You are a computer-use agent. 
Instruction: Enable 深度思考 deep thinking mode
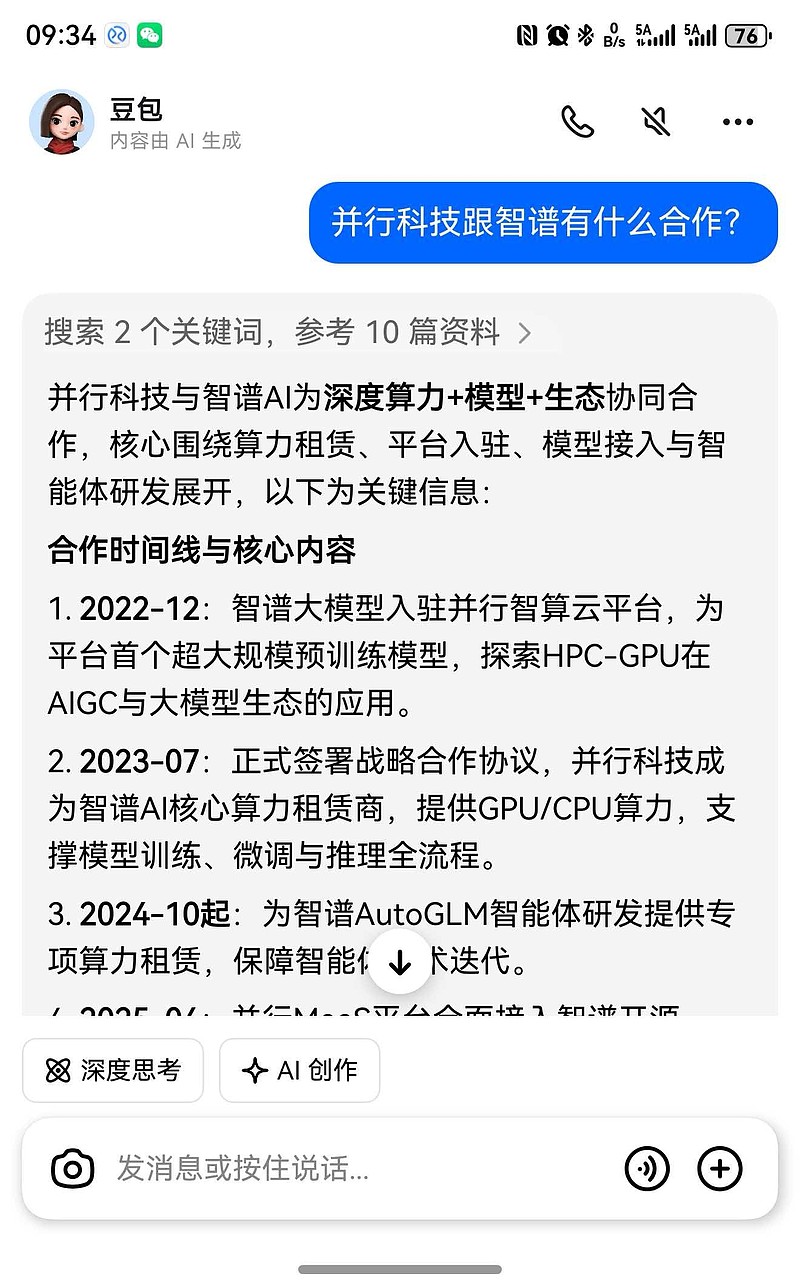[x=113, y=1070]
